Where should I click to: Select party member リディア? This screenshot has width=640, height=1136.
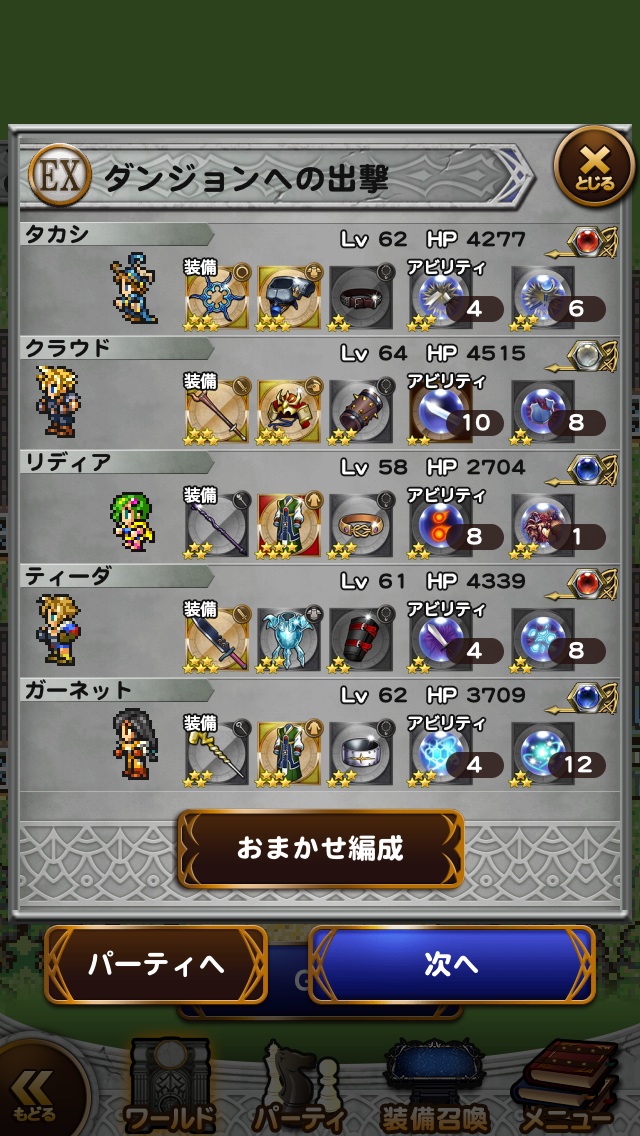tap(133, 518)
